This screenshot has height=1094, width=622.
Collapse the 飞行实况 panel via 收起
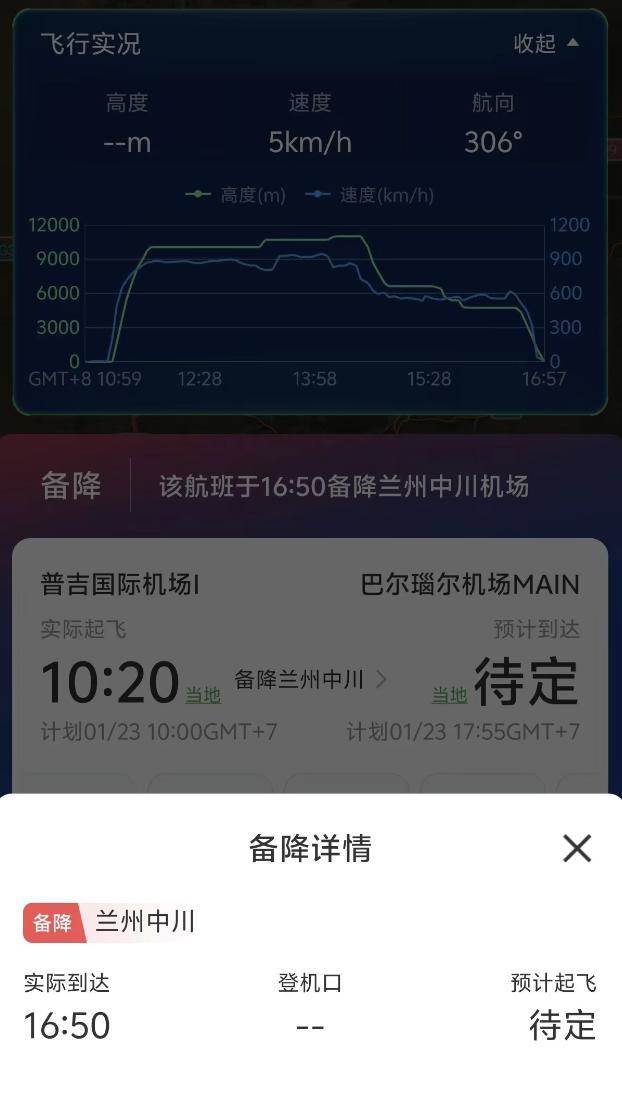coord(545,44)
